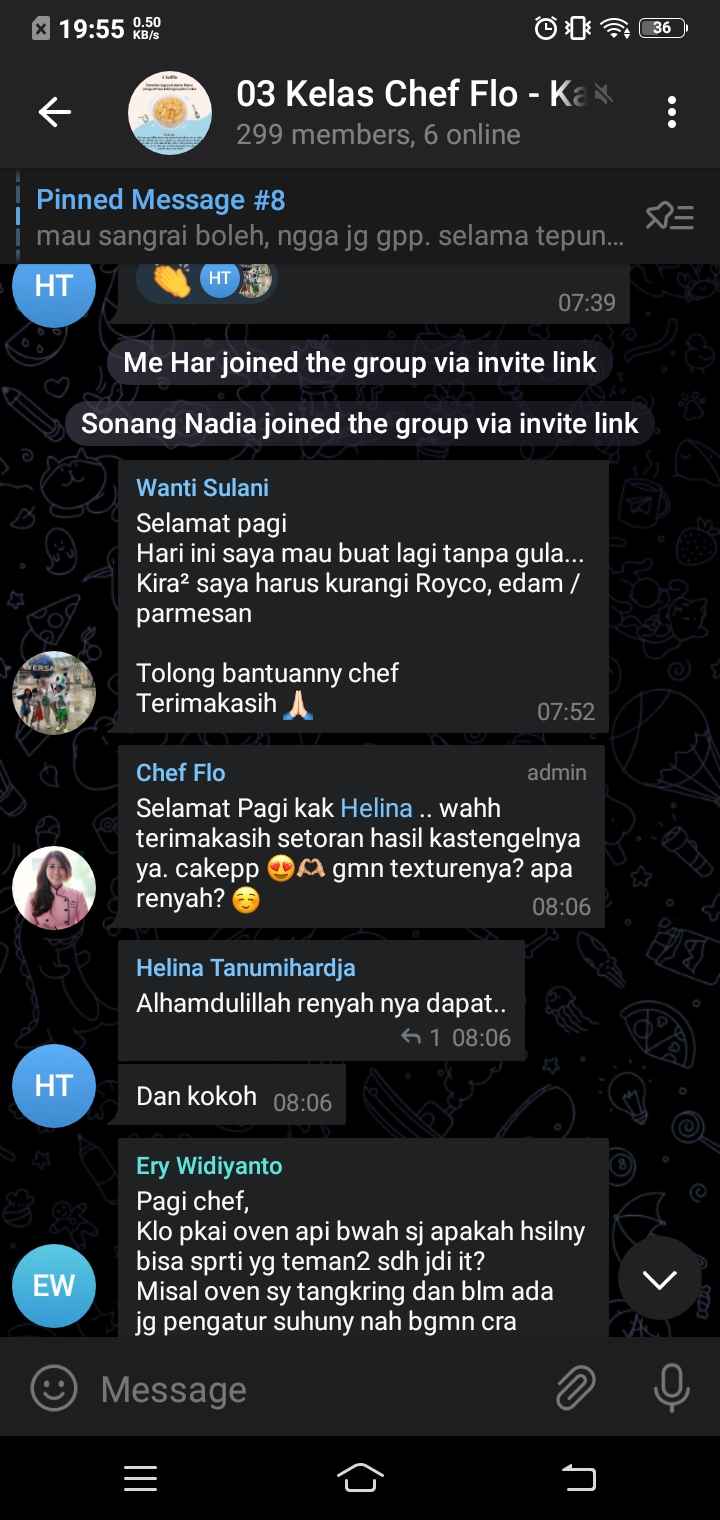Go back from the group chat

54,113
